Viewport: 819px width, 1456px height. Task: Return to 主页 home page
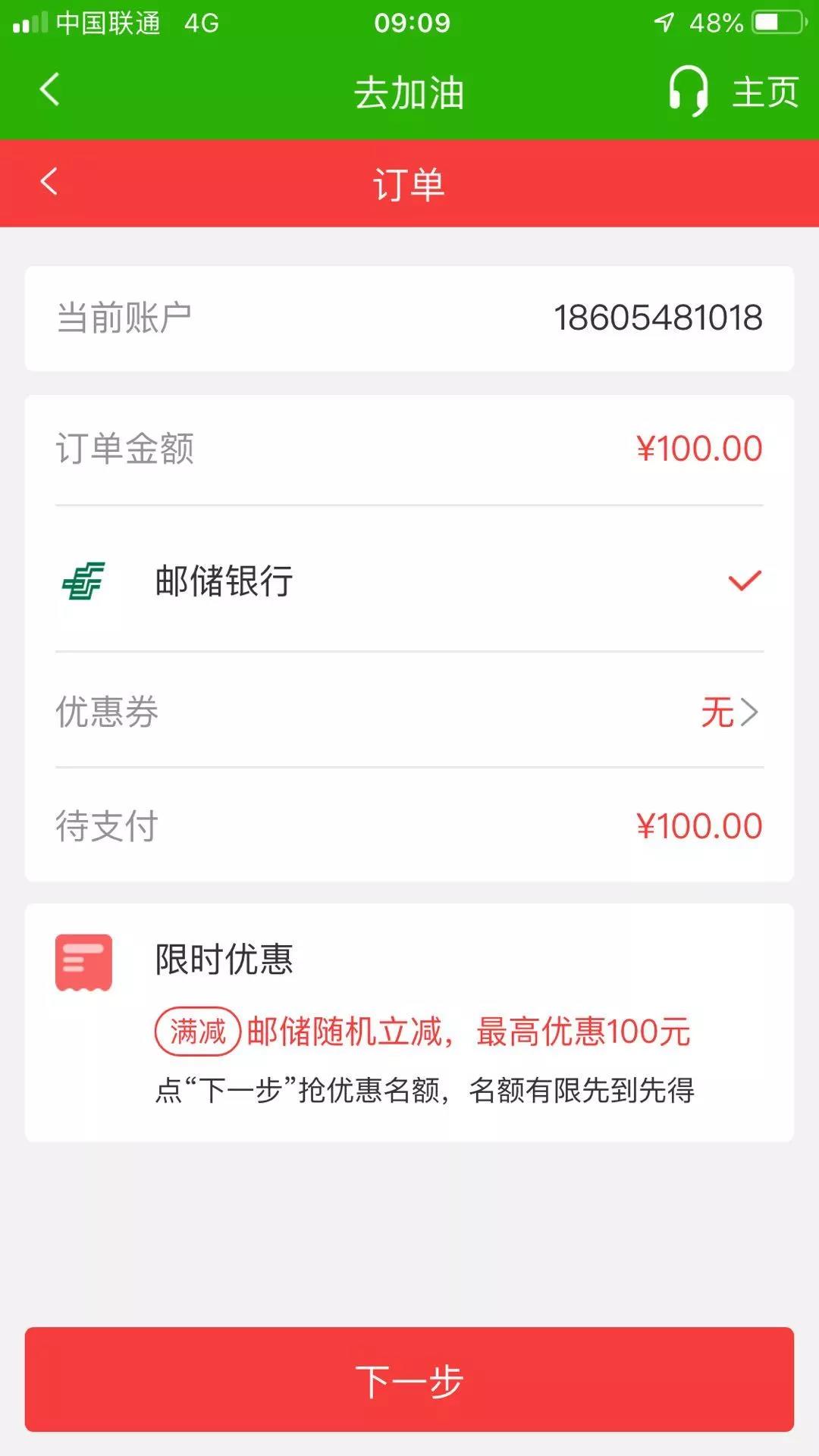point(764,92)
